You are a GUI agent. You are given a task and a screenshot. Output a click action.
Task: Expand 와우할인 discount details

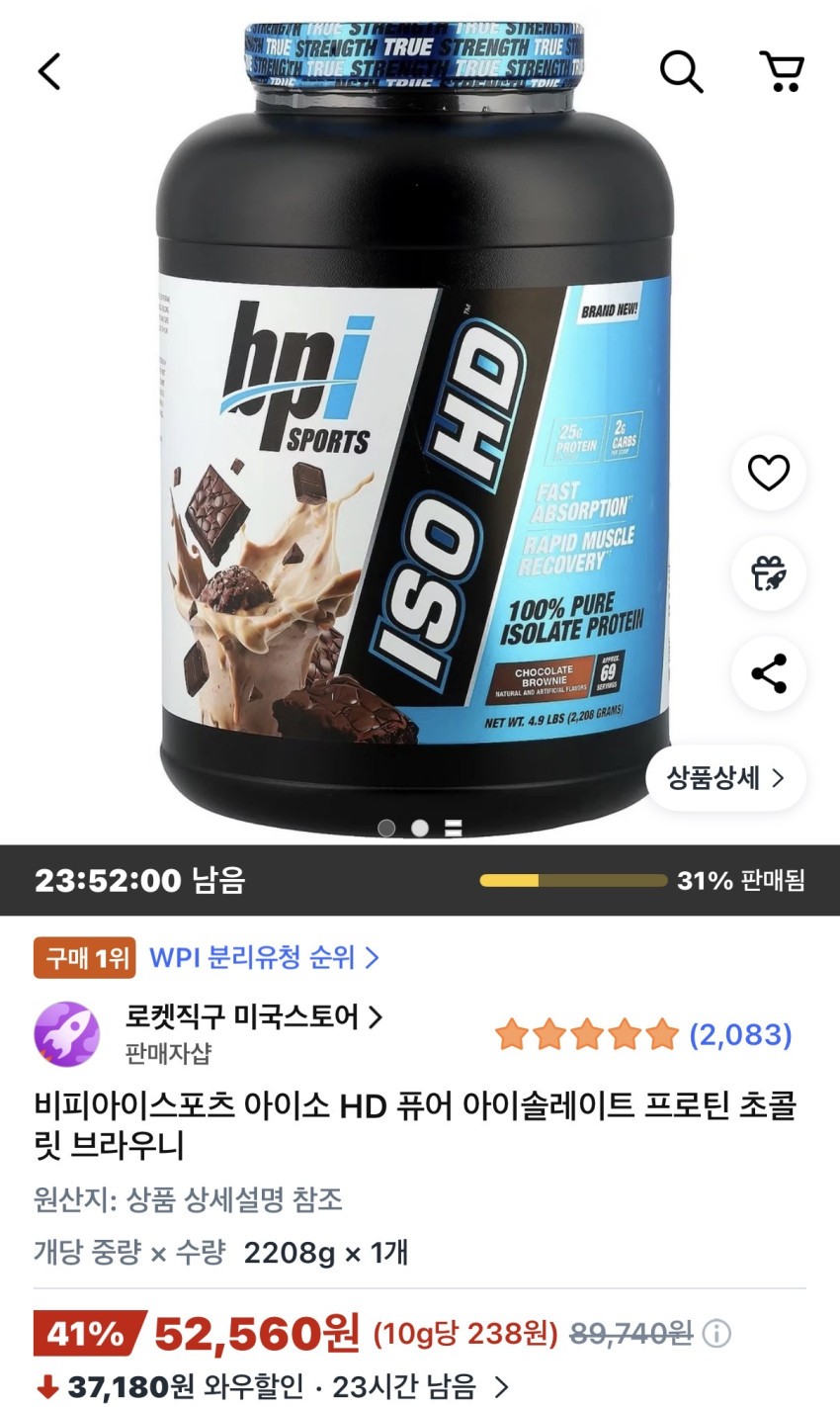[502, 1386]
